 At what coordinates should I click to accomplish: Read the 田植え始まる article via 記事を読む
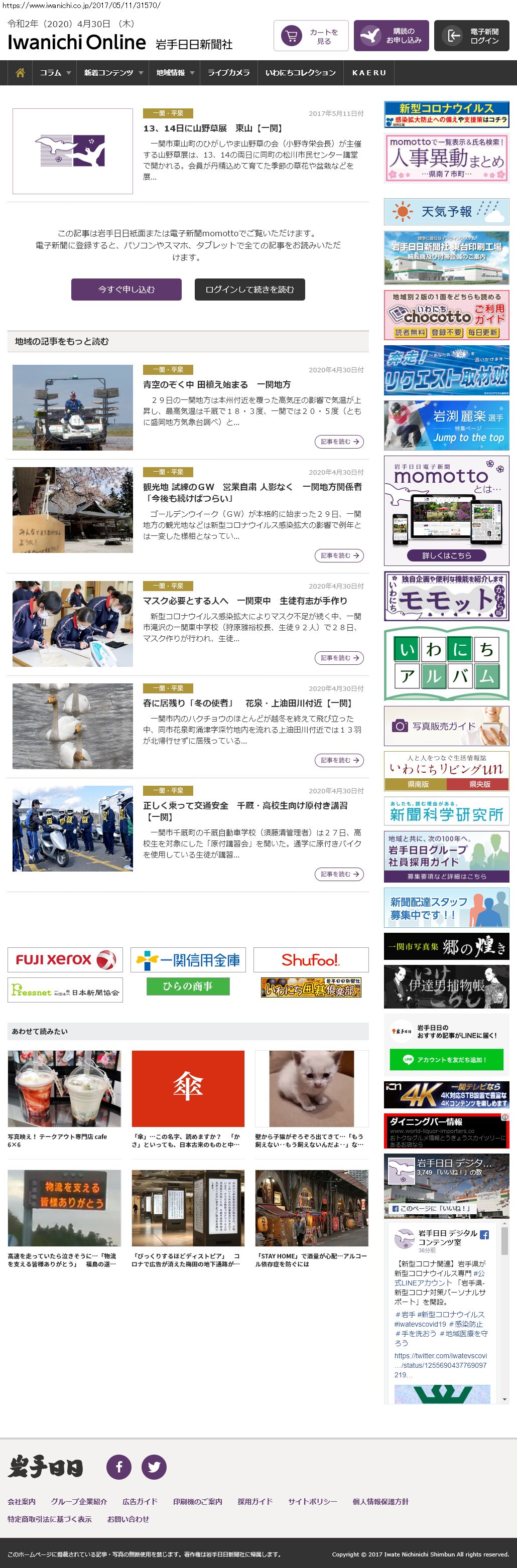point(339,442)
